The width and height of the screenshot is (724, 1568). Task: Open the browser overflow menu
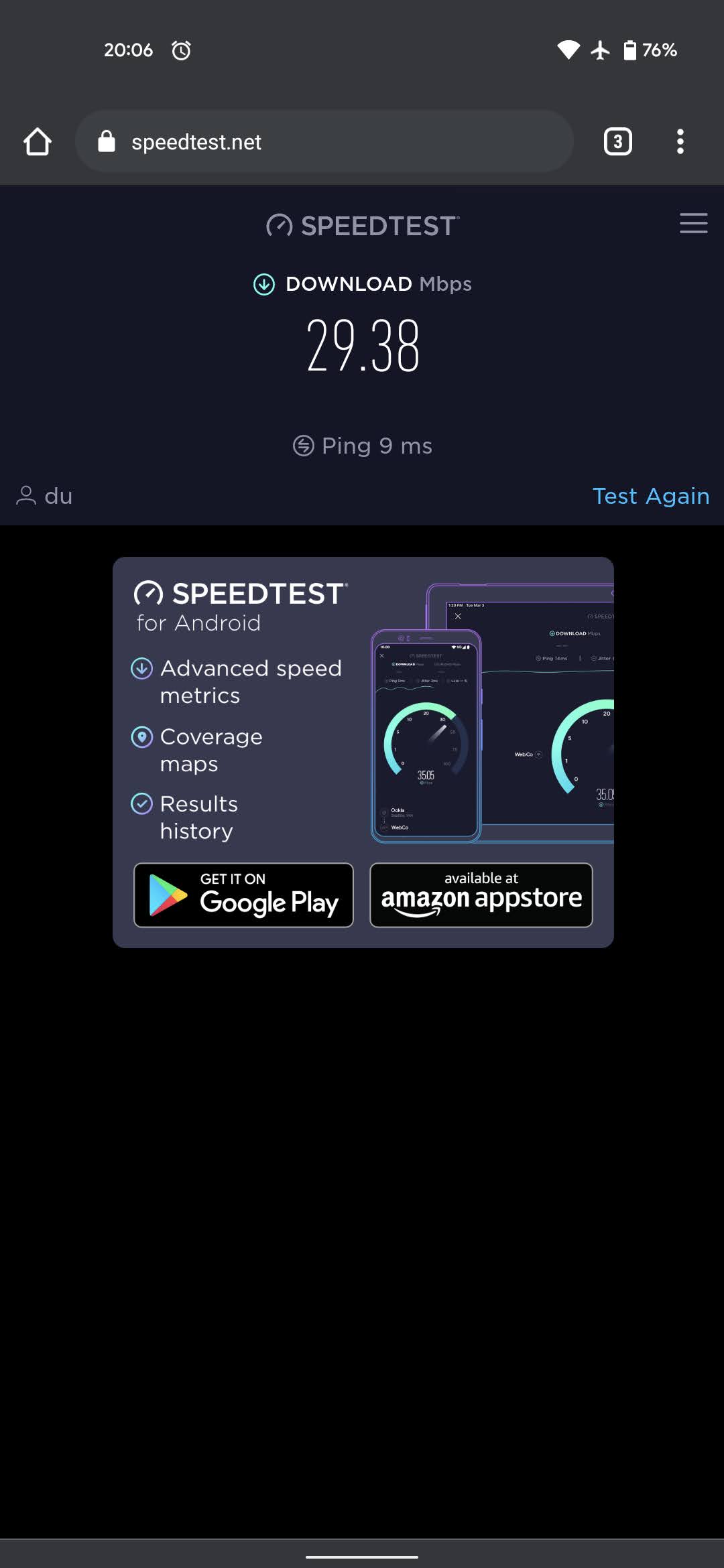[680, 142]
